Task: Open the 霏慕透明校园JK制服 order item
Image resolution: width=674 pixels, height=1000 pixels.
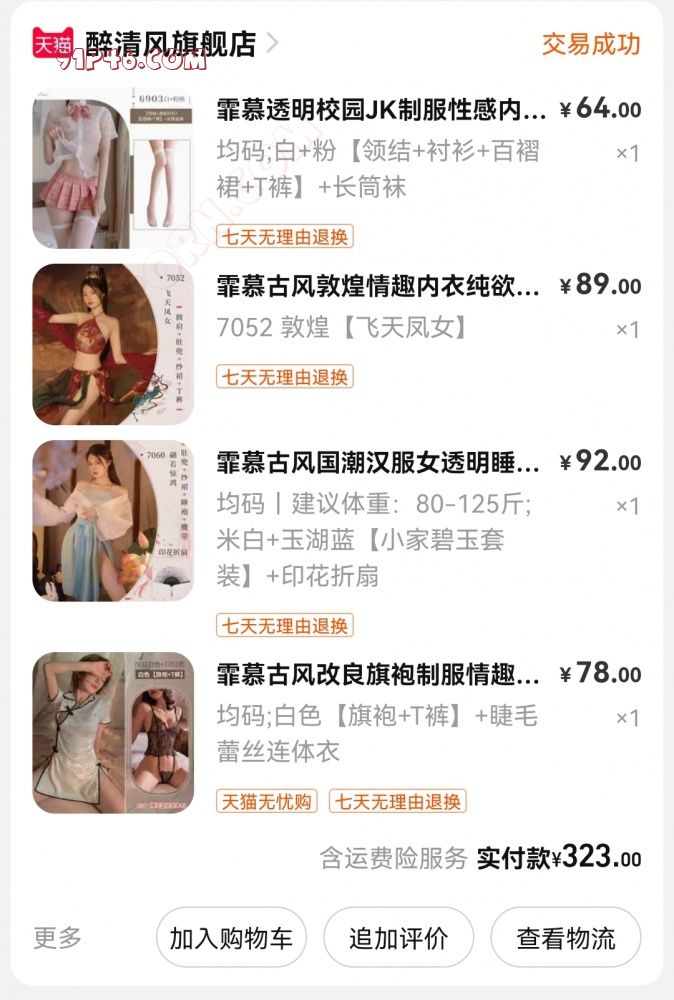Action: tap(381, 109)
